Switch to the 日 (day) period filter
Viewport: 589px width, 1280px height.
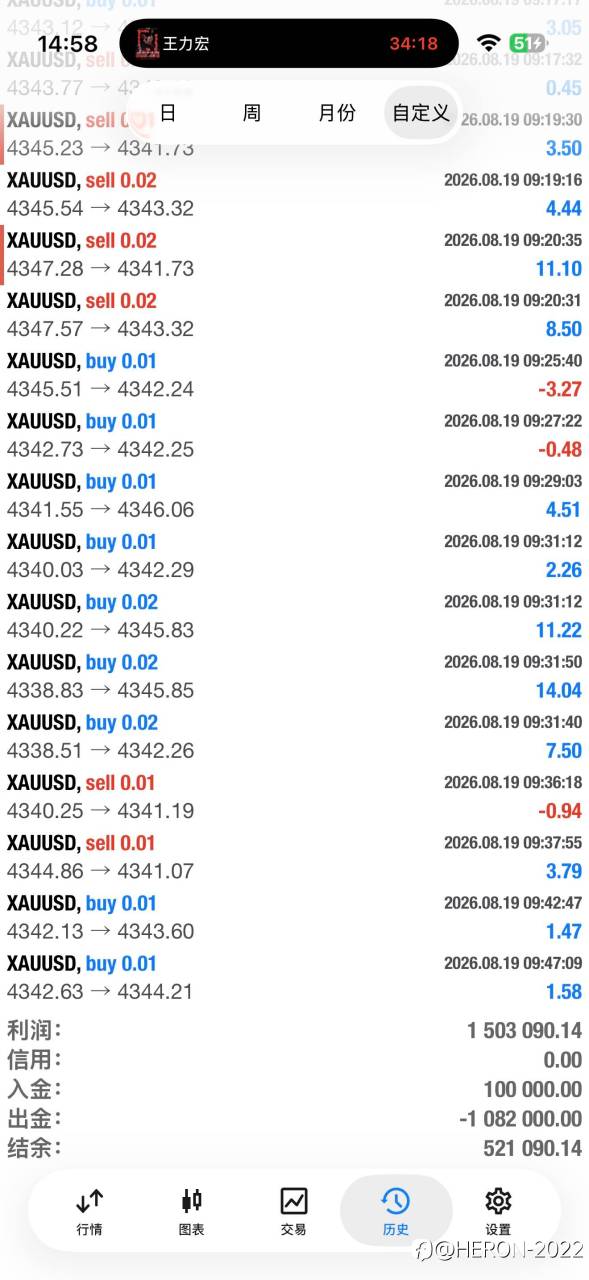(168, 113)
